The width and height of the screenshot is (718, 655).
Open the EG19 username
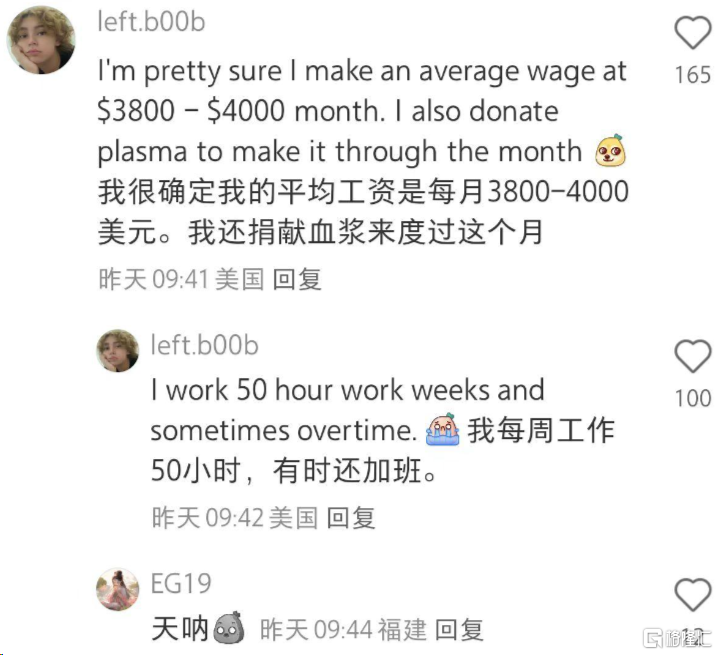(181, 583)
